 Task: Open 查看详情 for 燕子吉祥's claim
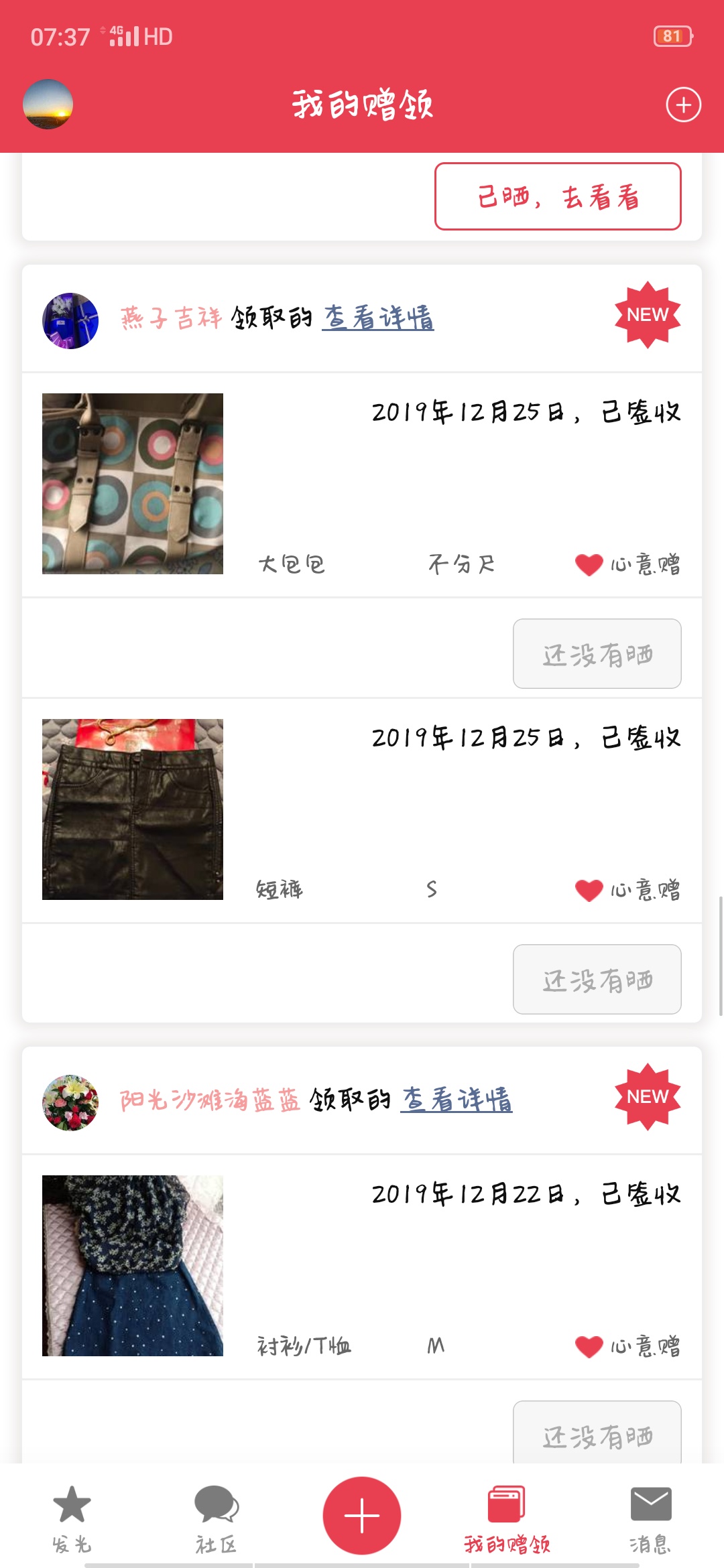click(x=379, y=318)
